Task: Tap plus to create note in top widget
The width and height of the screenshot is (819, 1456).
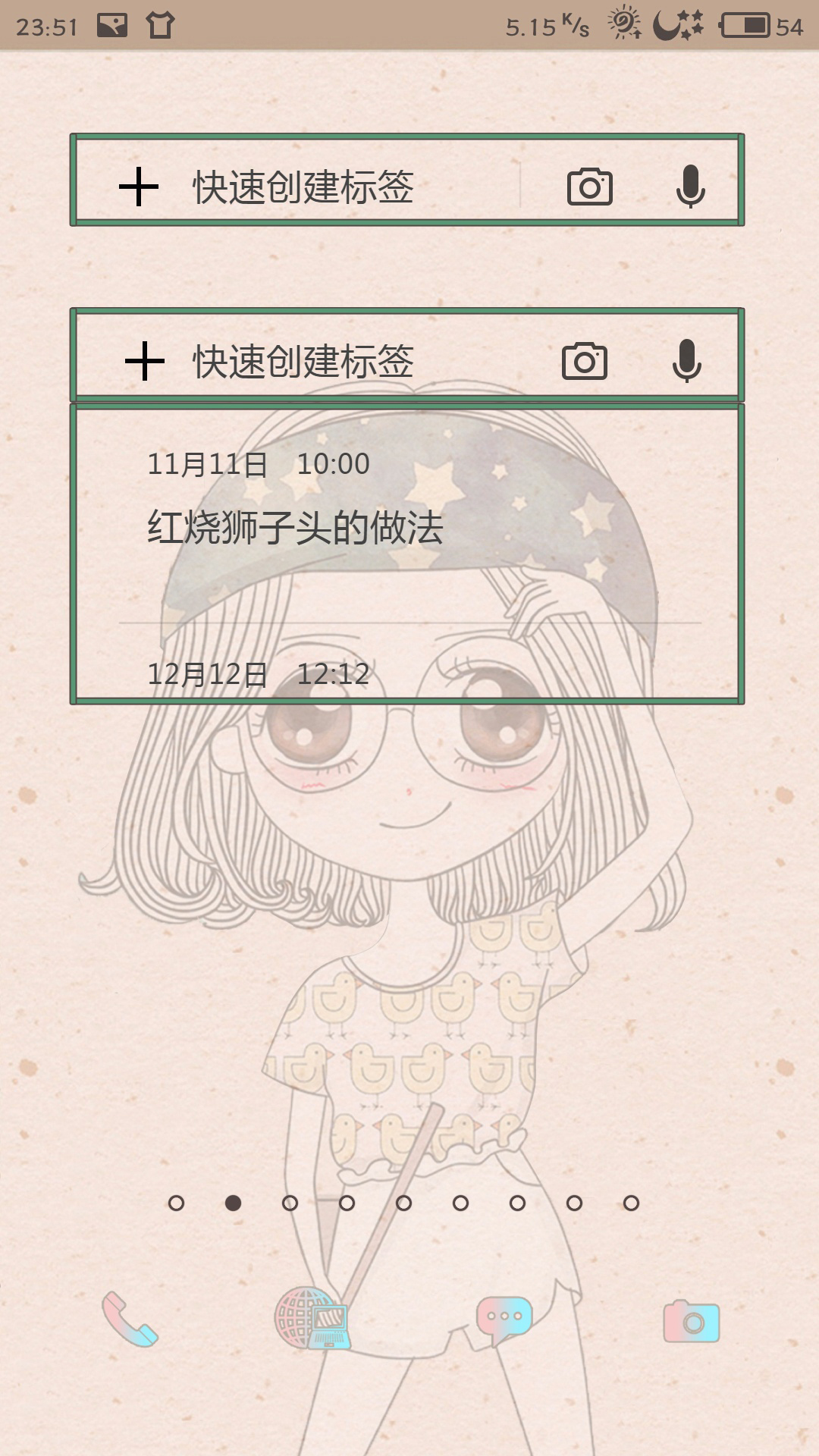Action: [139, 187]
